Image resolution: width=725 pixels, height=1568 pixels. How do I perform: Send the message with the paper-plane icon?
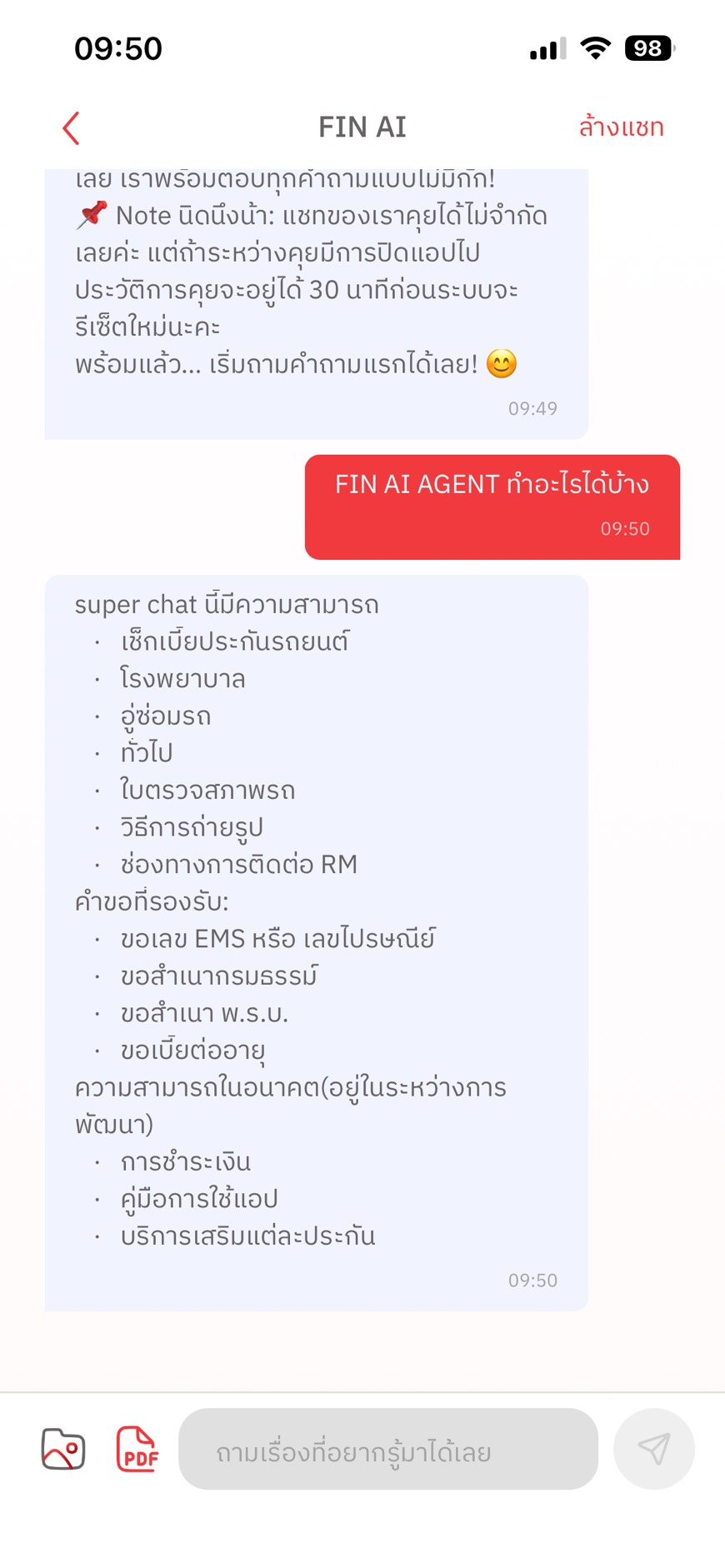point(653,1449)
